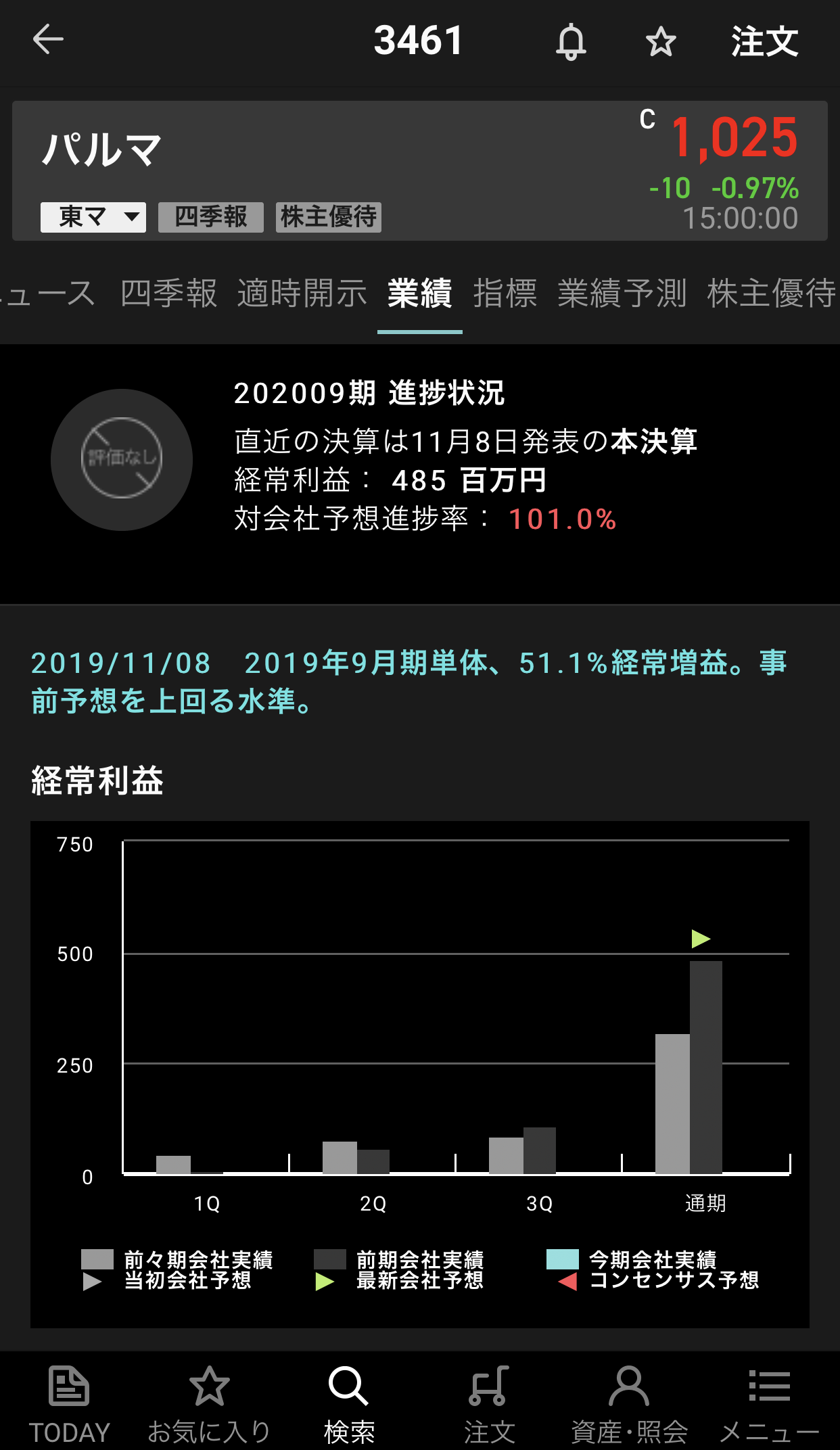
Task: Select the 業績 tab
Action: (419, 294)
